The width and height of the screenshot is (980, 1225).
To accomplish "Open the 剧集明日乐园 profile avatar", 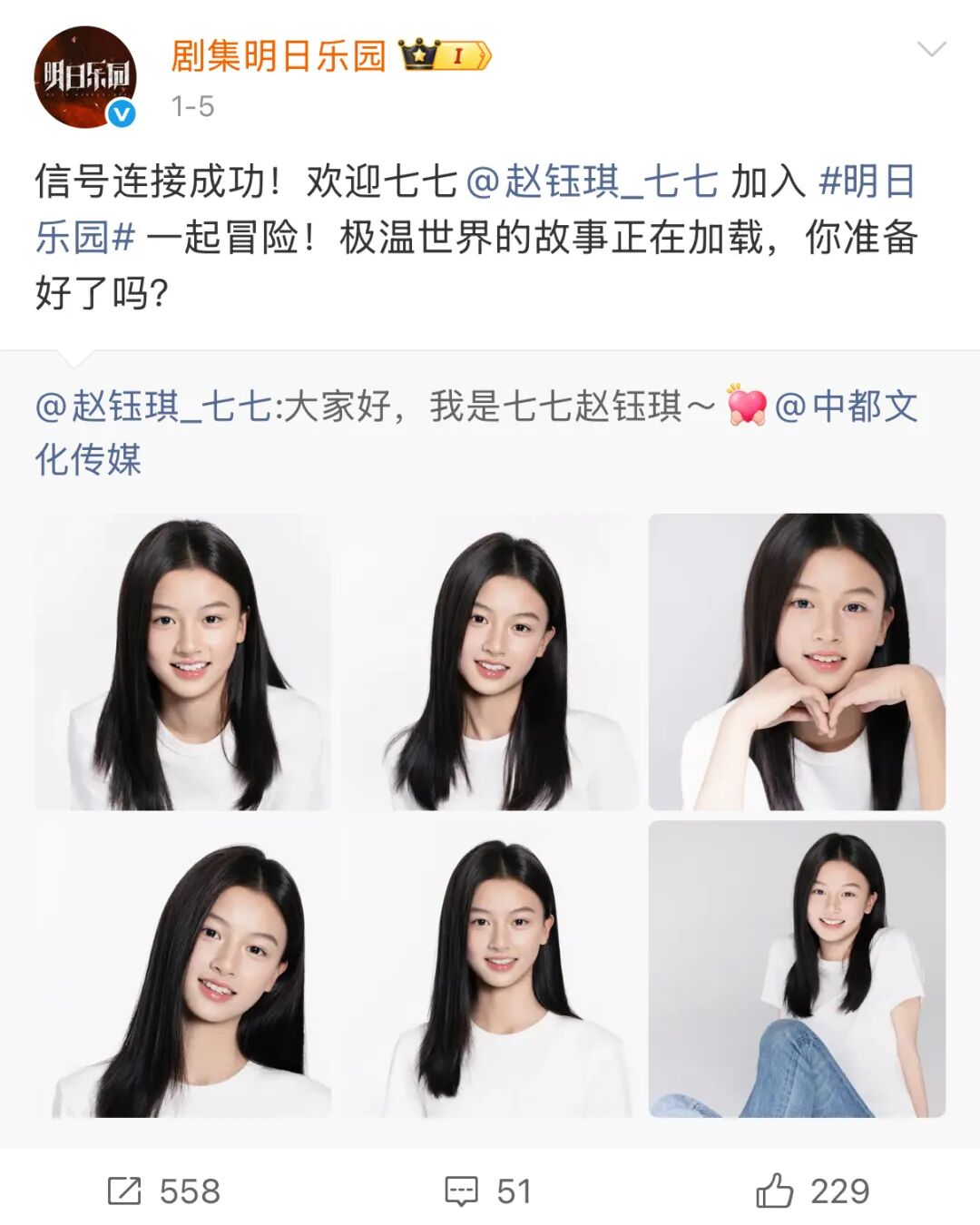I will (84, 77).
